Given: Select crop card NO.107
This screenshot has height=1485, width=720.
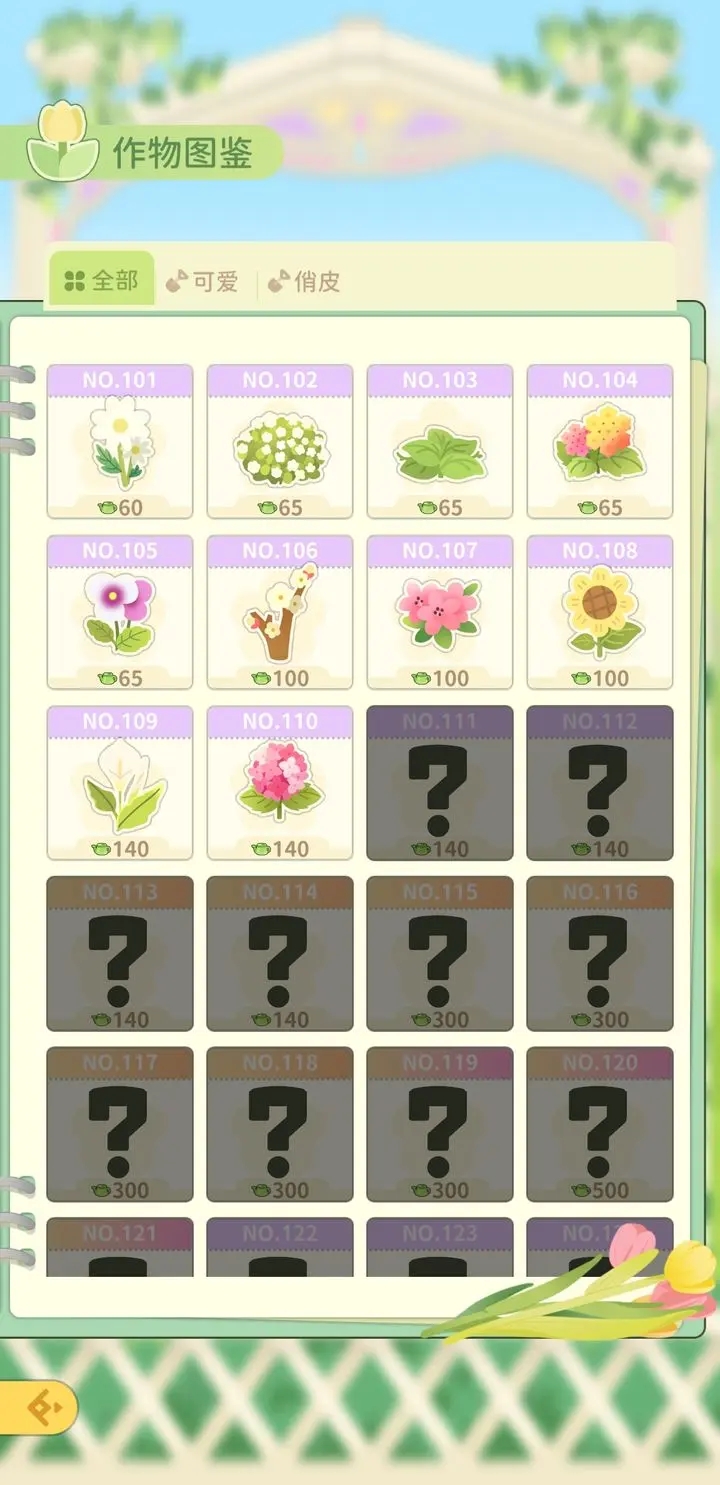Looking at the screenshot, I should [x=440, y=612].
